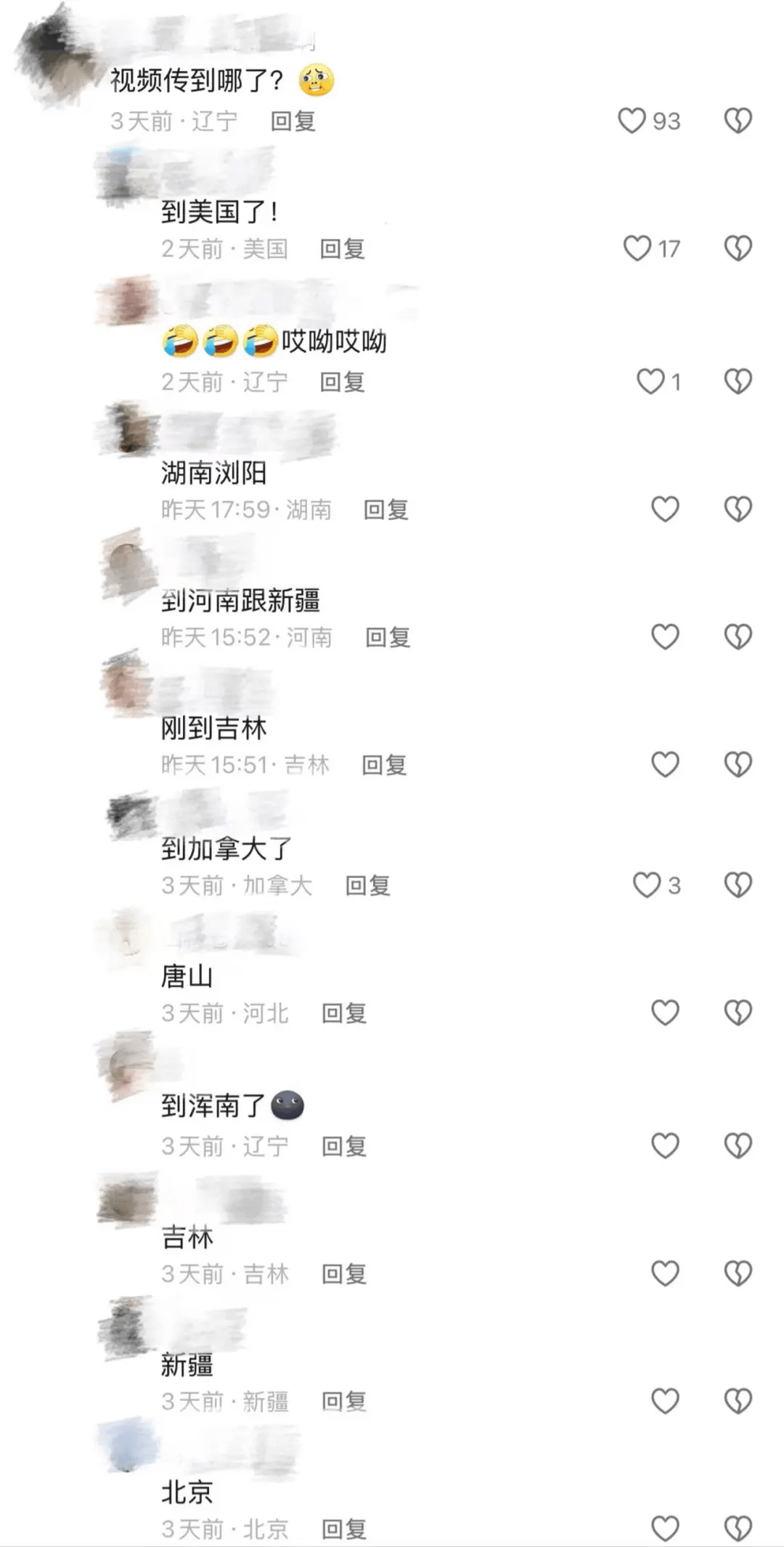Click the dislike icon on "视频传到哪了？"
784x1547 pixels.
[x=738, y=121]
